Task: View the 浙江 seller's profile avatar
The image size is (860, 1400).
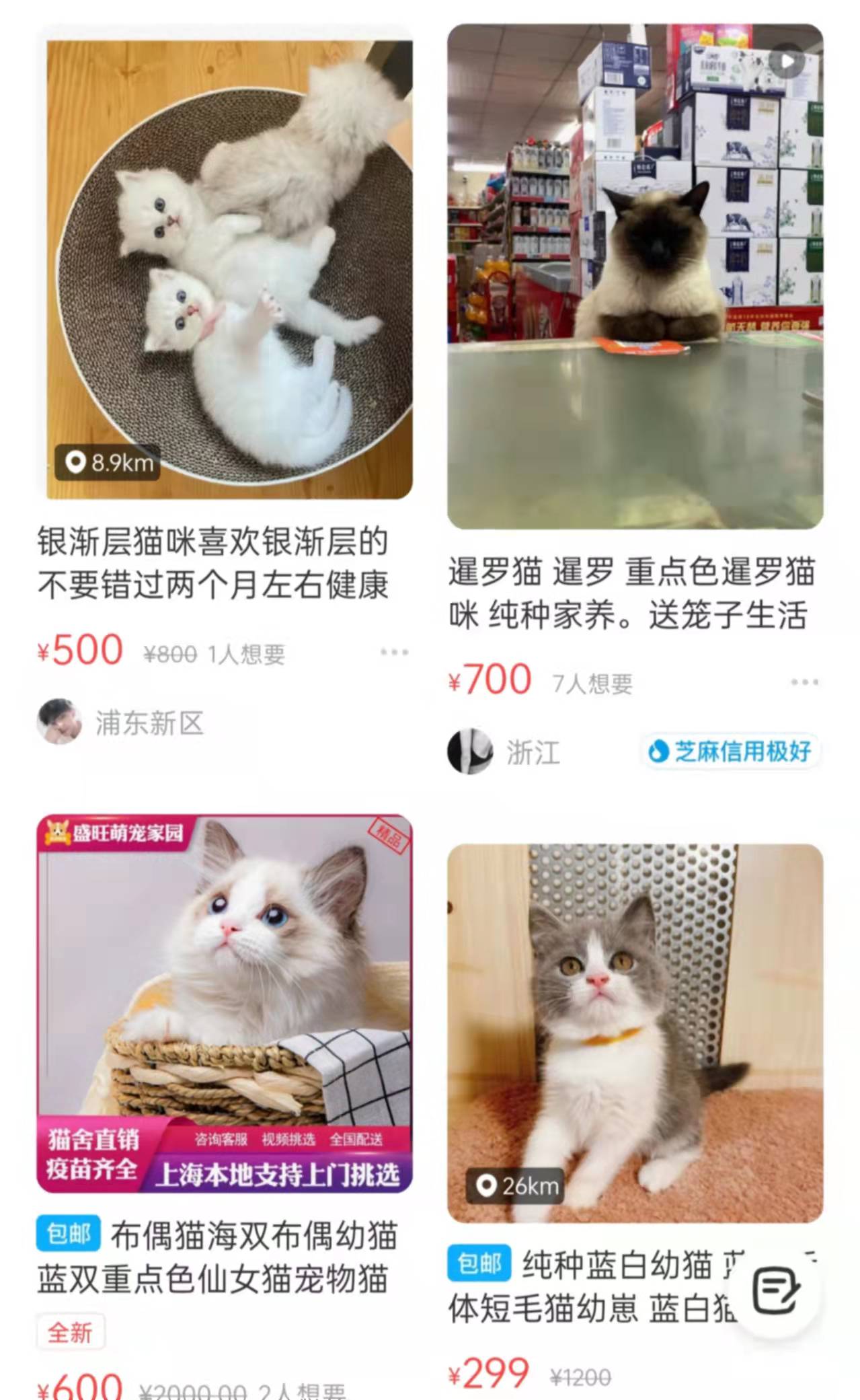Action: (470, 751)
